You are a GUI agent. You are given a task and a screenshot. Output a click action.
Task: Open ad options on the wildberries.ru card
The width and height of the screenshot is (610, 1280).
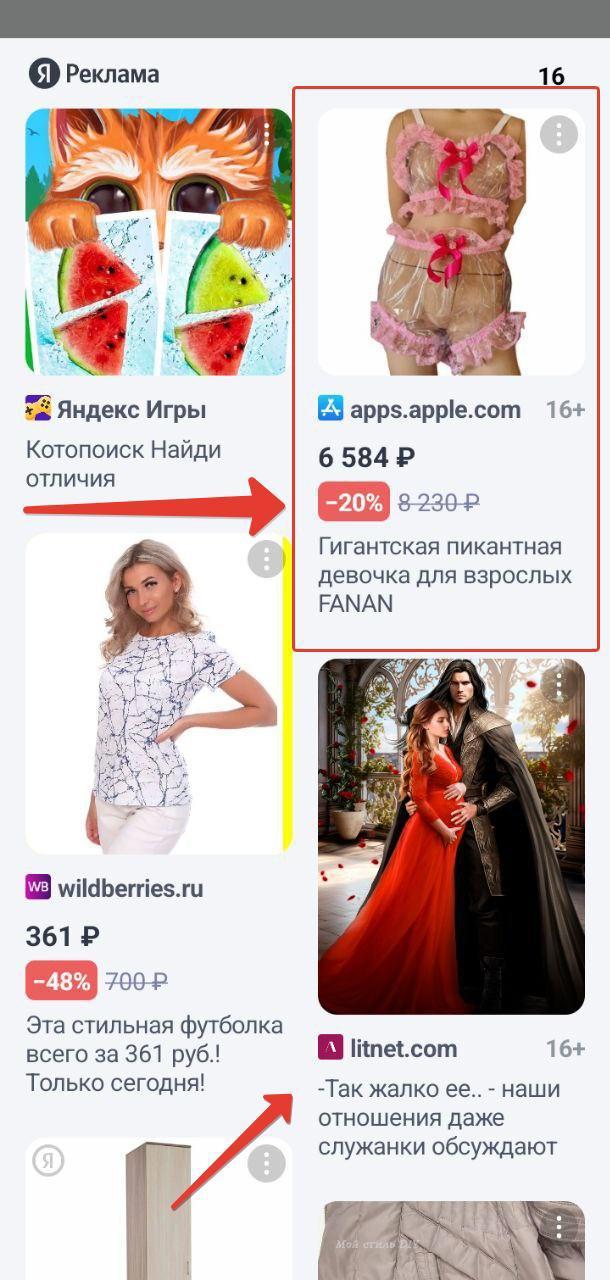(x=265, y=559)
